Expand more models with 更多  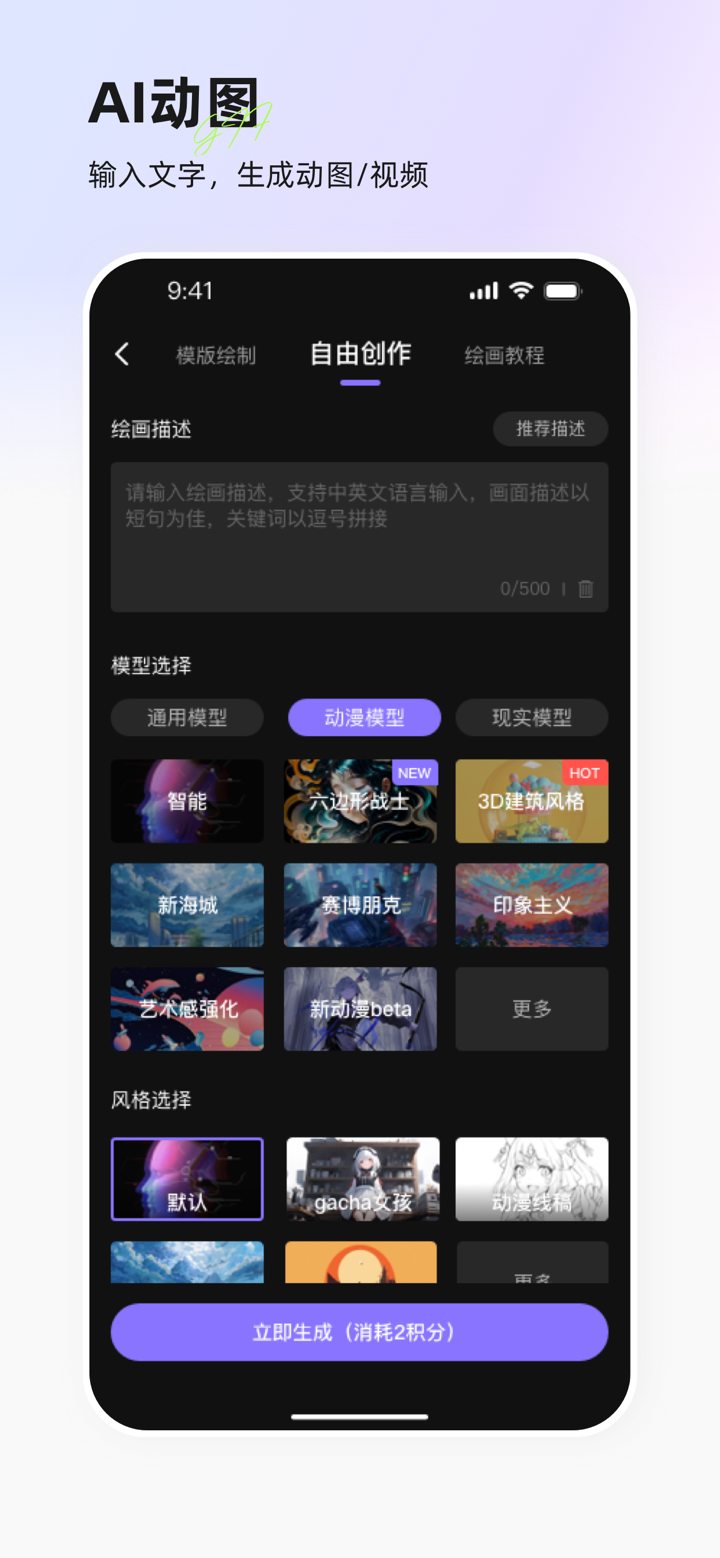click(x=531, y=1009)
